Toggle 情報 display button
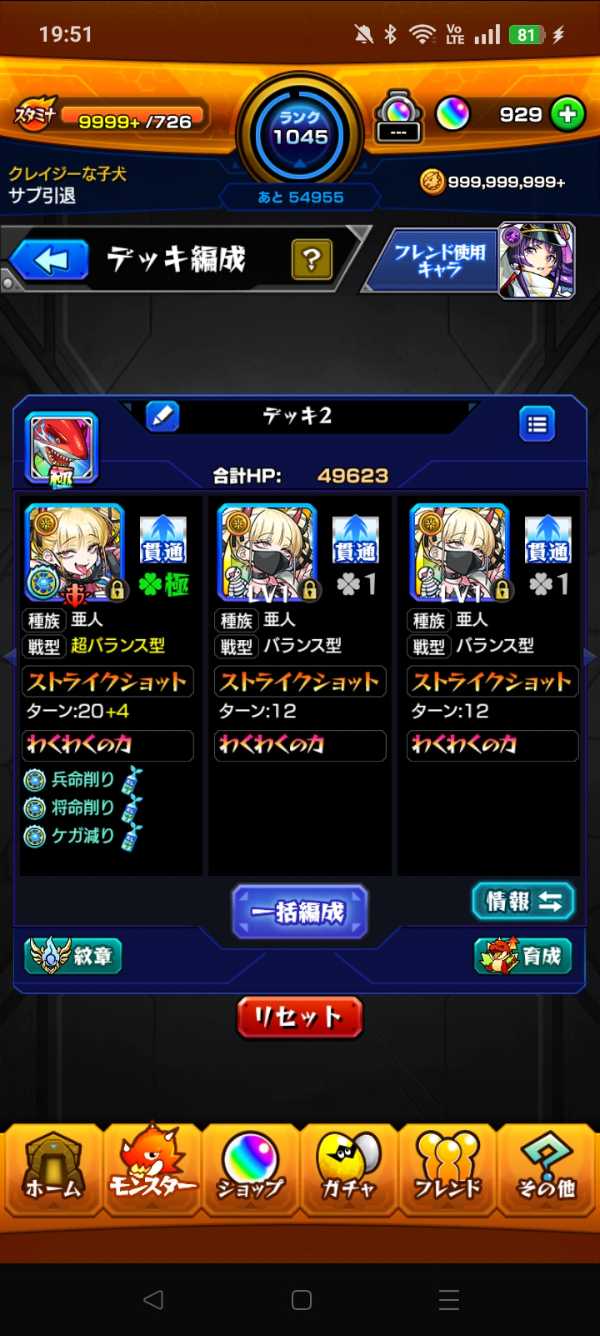This screenshot has height=1336, width=600. [523, 901]
